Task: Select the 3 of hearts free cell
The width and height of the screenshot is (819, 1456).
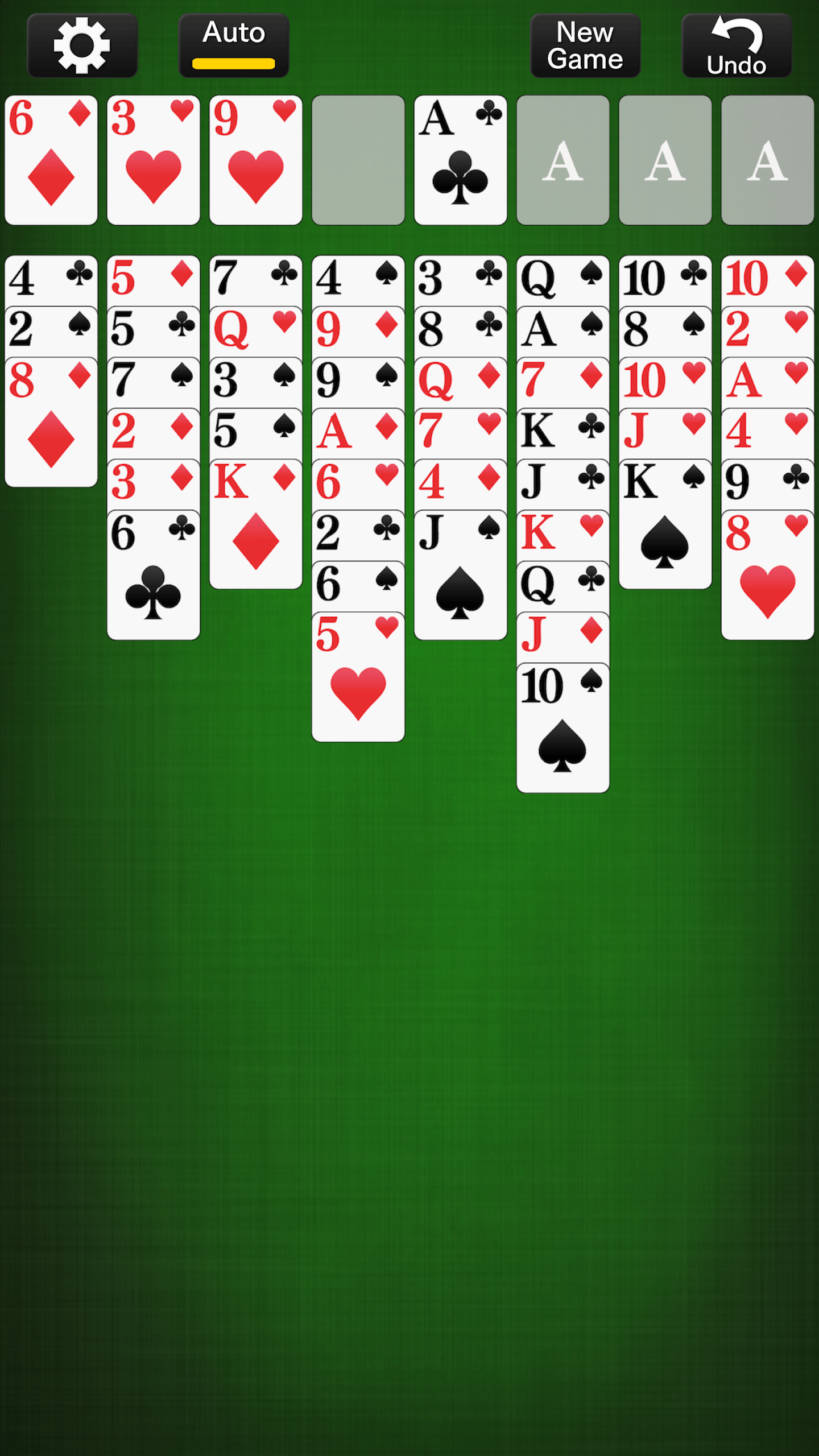Action: [x=154, y=160]
